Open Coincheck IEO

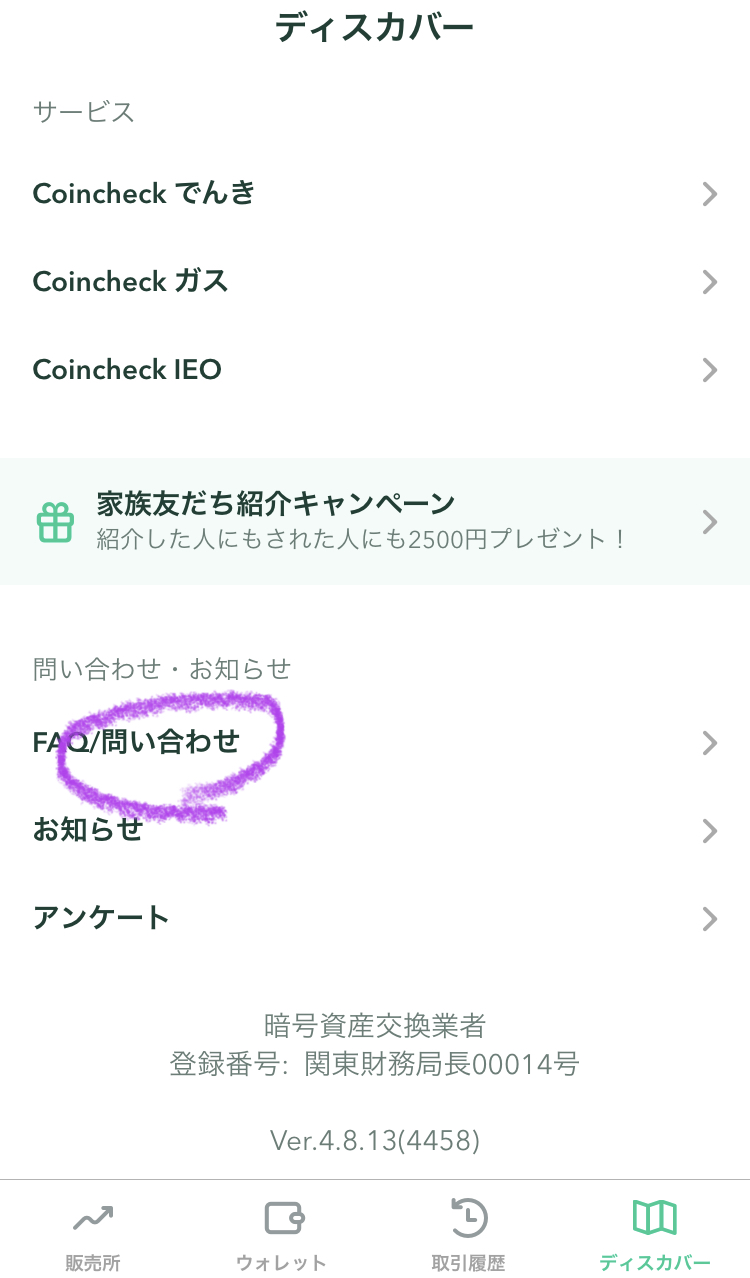point(375,370)
